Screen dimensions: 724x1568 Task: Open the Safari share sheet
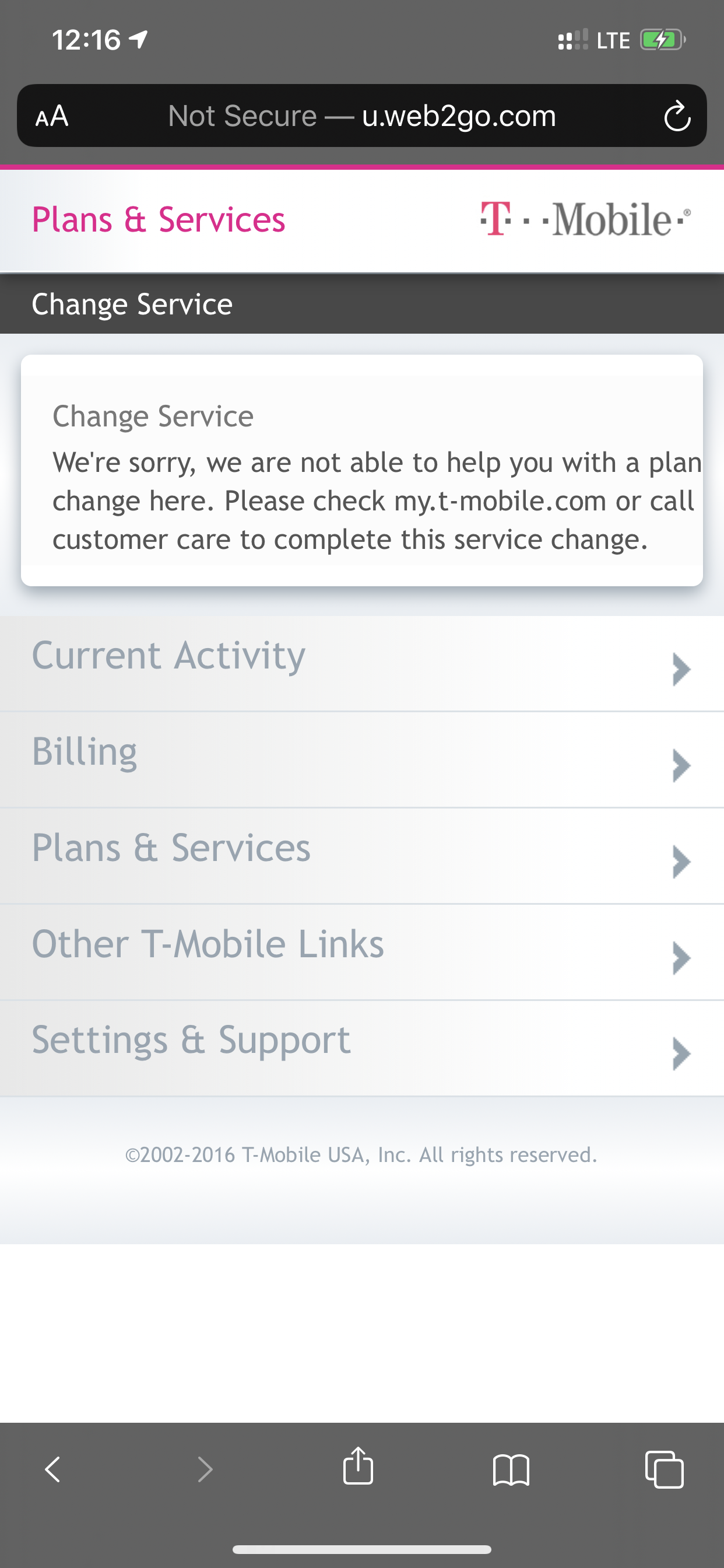359,1466
